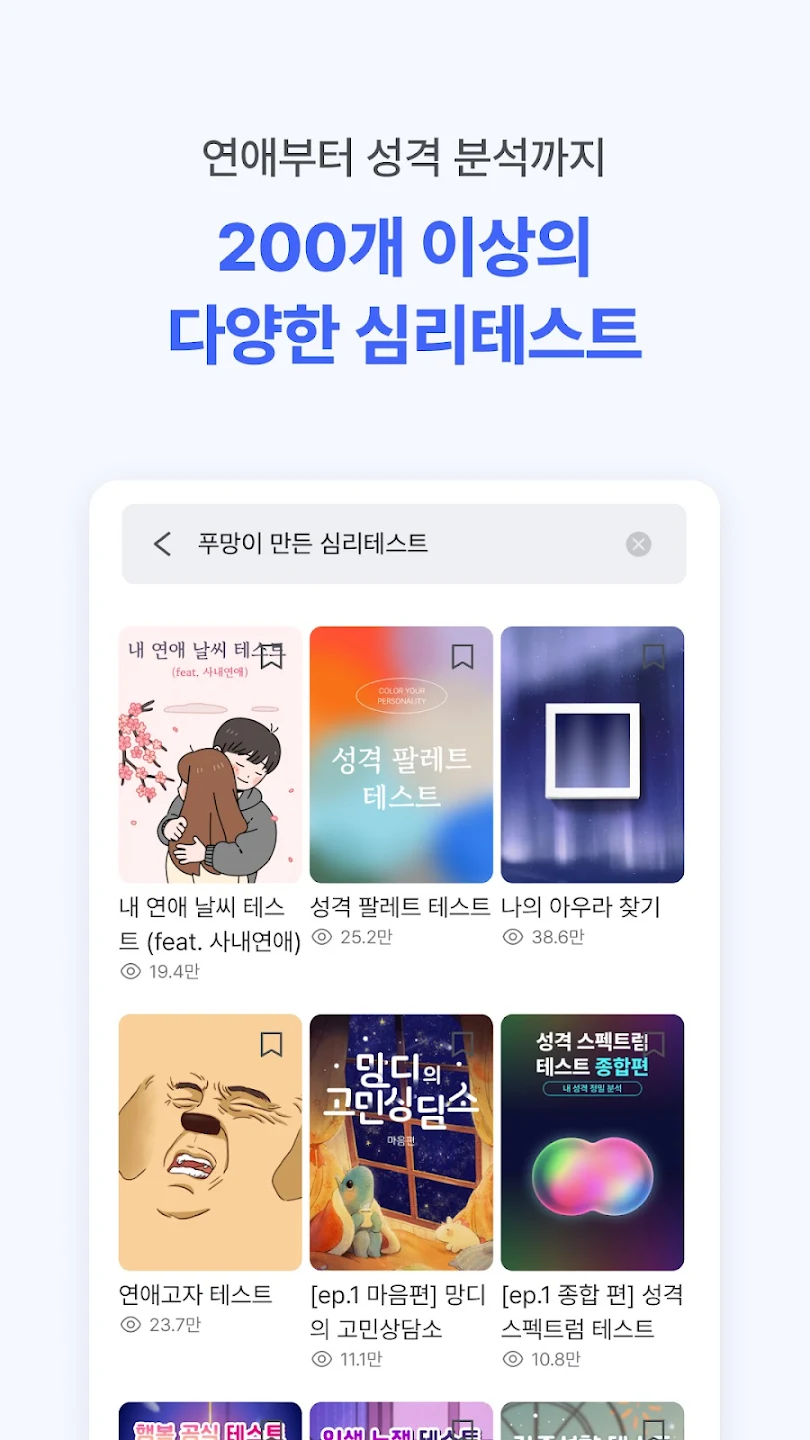Open the [ep.1 종합 편] 성격 스펙트럼 테스트 title
810x1440 pixels.
pyautogui.click(x=591, y=1310)
